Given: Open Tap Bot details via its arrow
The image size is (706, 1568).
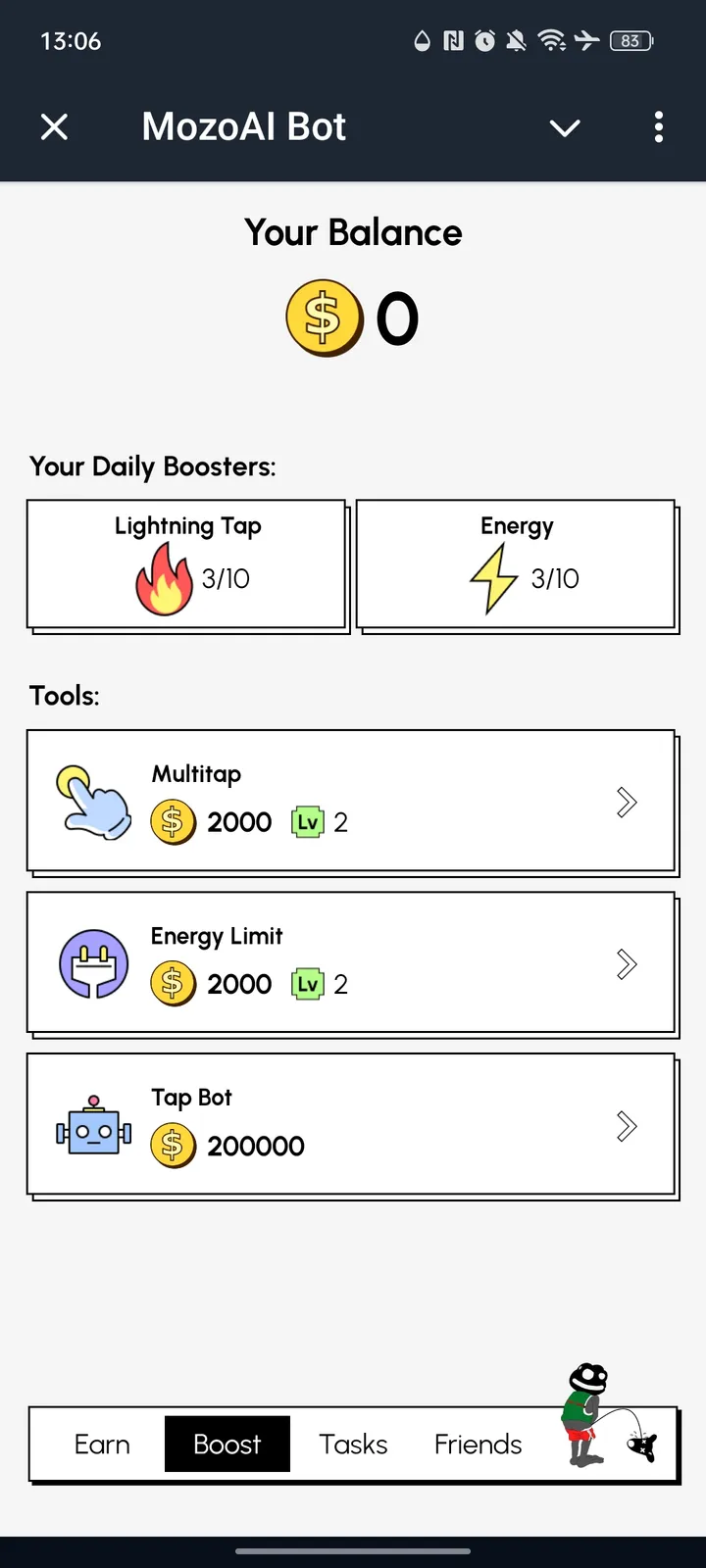Looking at the screenshot, I should (x=626, y=1125).
